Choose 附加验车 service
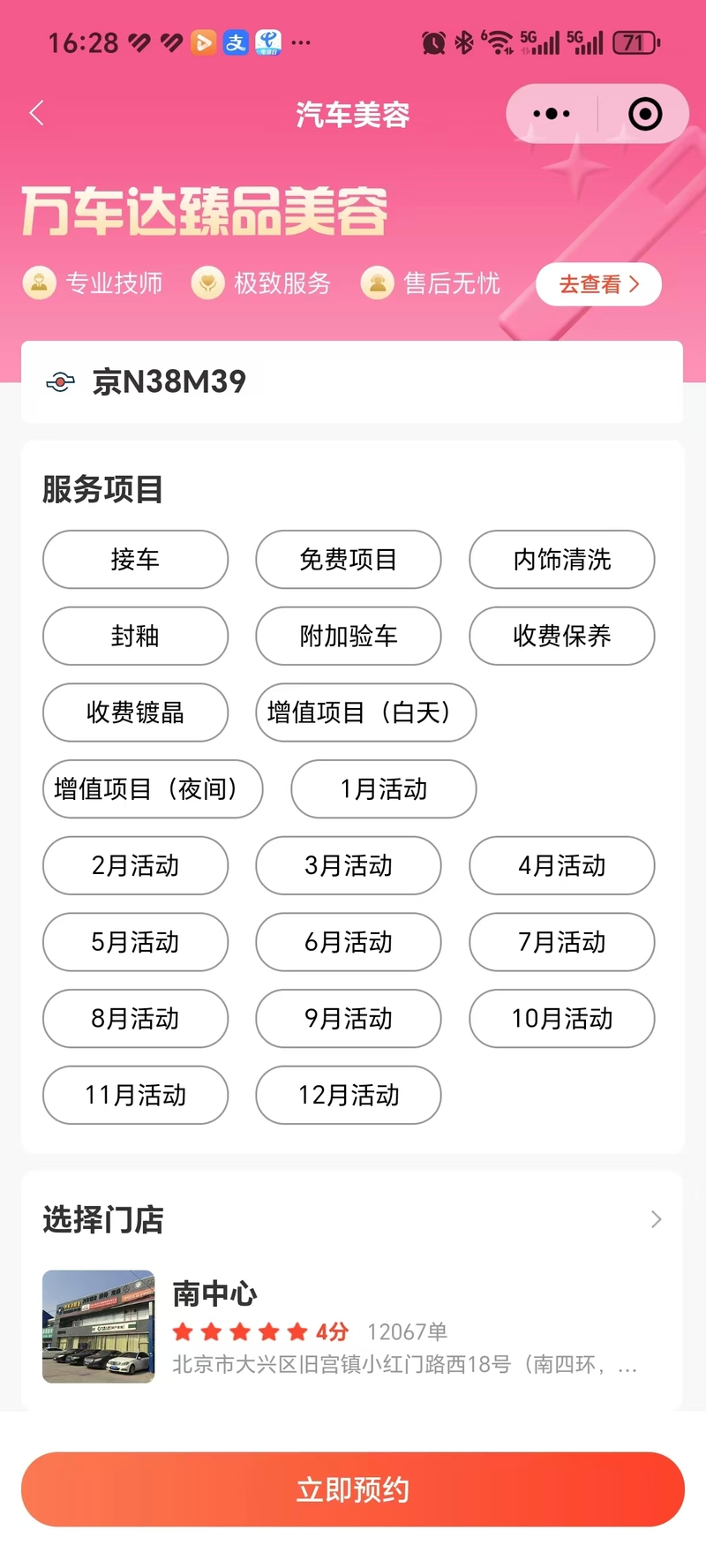The width and height of the screenshot is (706, 1568). (x=349, y=636)
